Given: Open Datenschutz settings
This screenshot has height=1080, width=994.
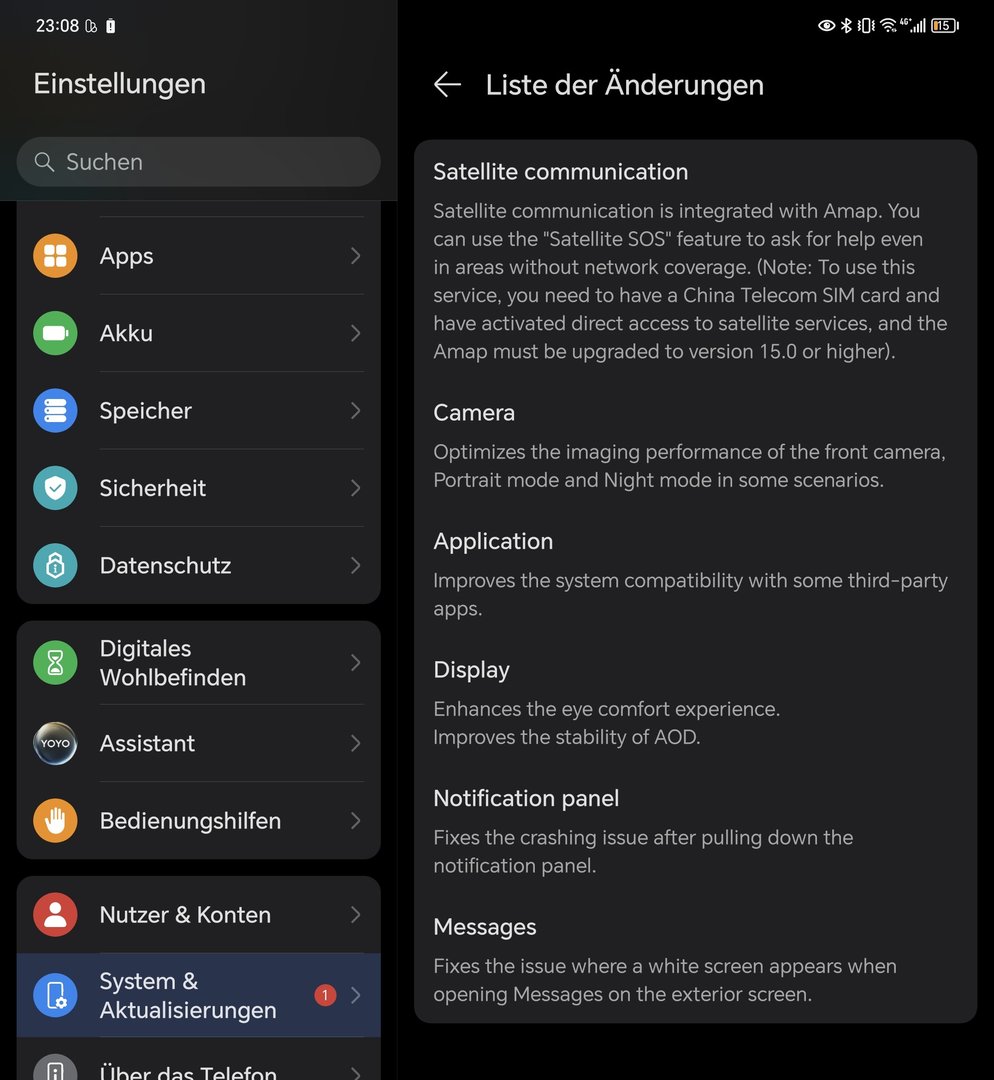Looking at the screenshot, I should 199,565.
